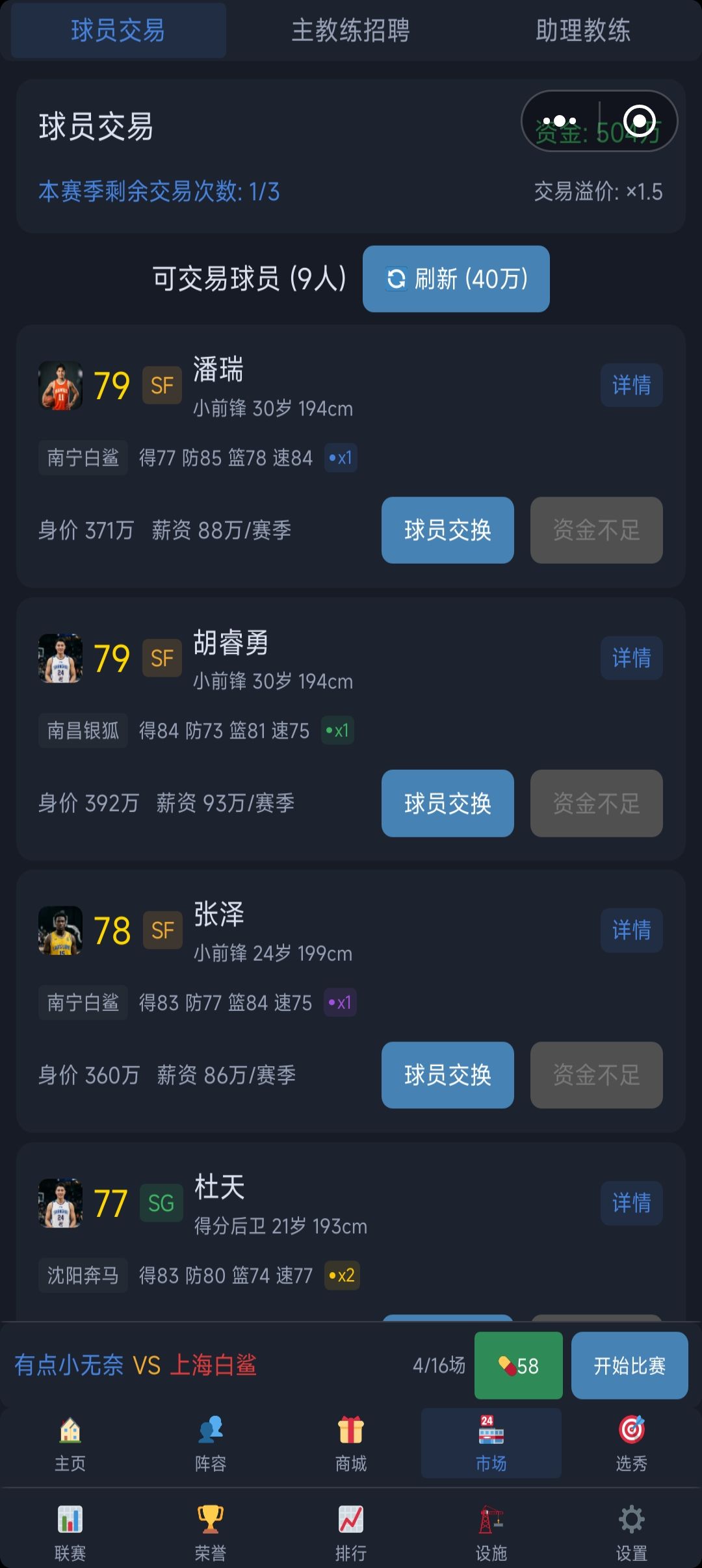Tap 球员交换 for 张泽
This screenshot has height=1568, width=702.
(448, 1075)
